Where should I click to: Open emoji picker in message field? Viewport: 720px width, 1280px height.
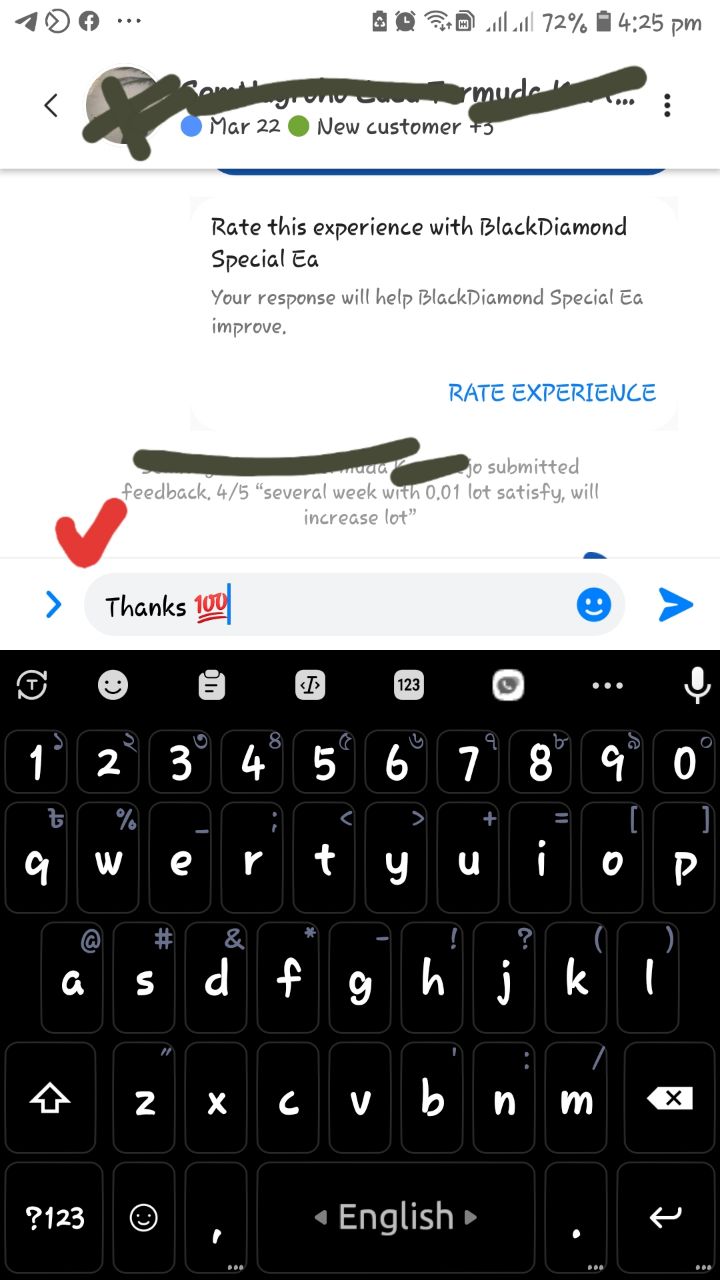click(594, 604)
